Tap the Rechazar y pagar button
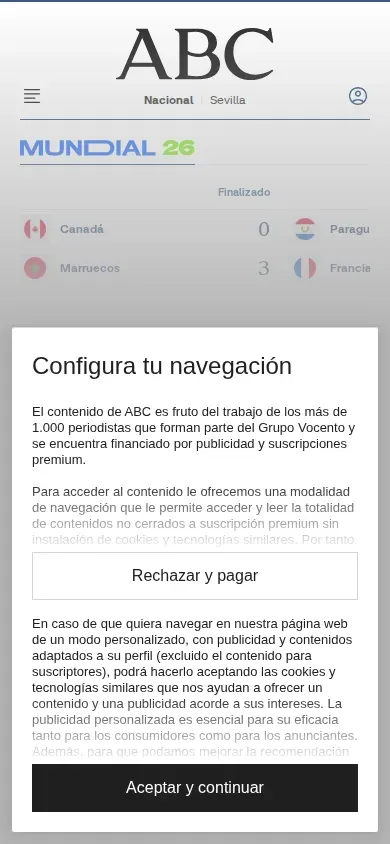 click(x=195, y=575)
